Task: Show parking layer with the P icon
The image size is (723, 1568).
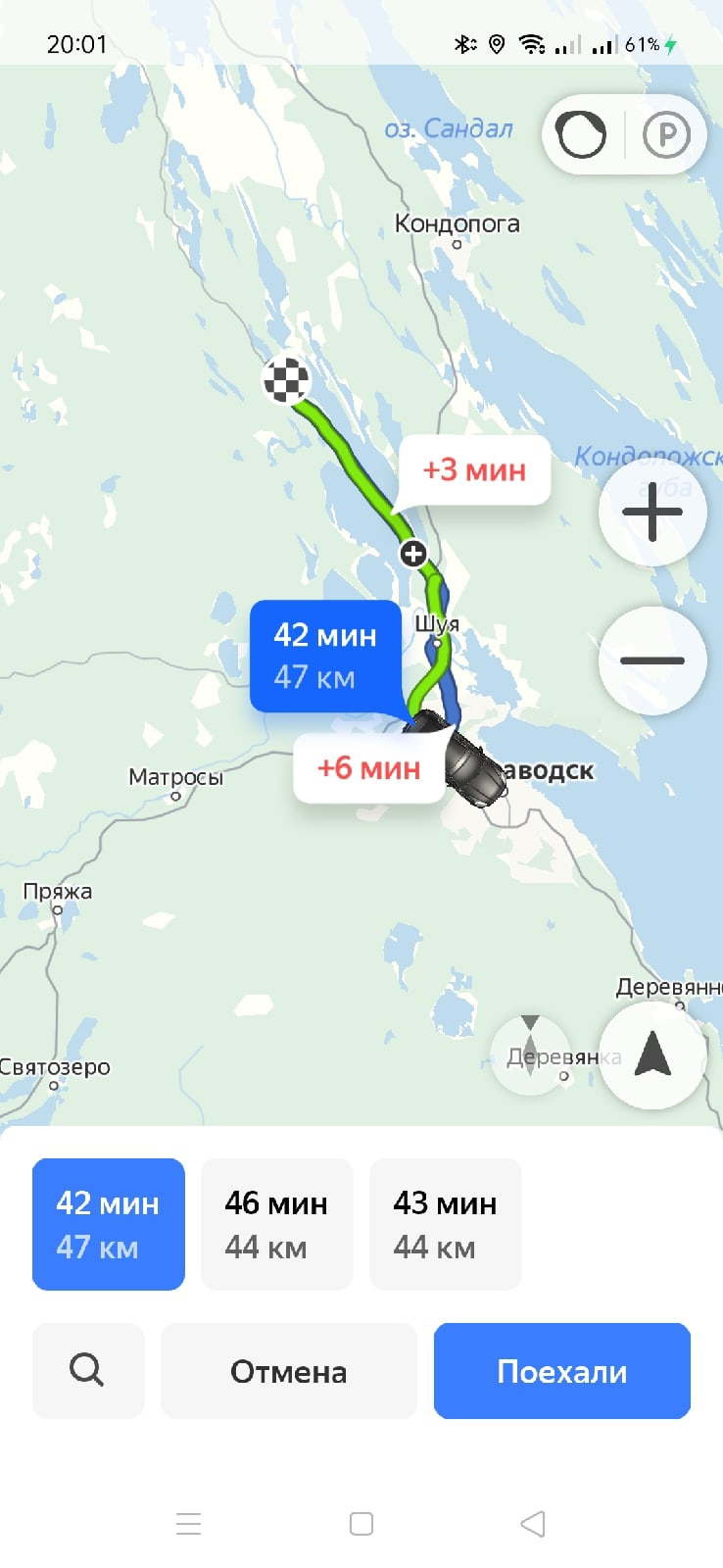Action: coord(666,135)
